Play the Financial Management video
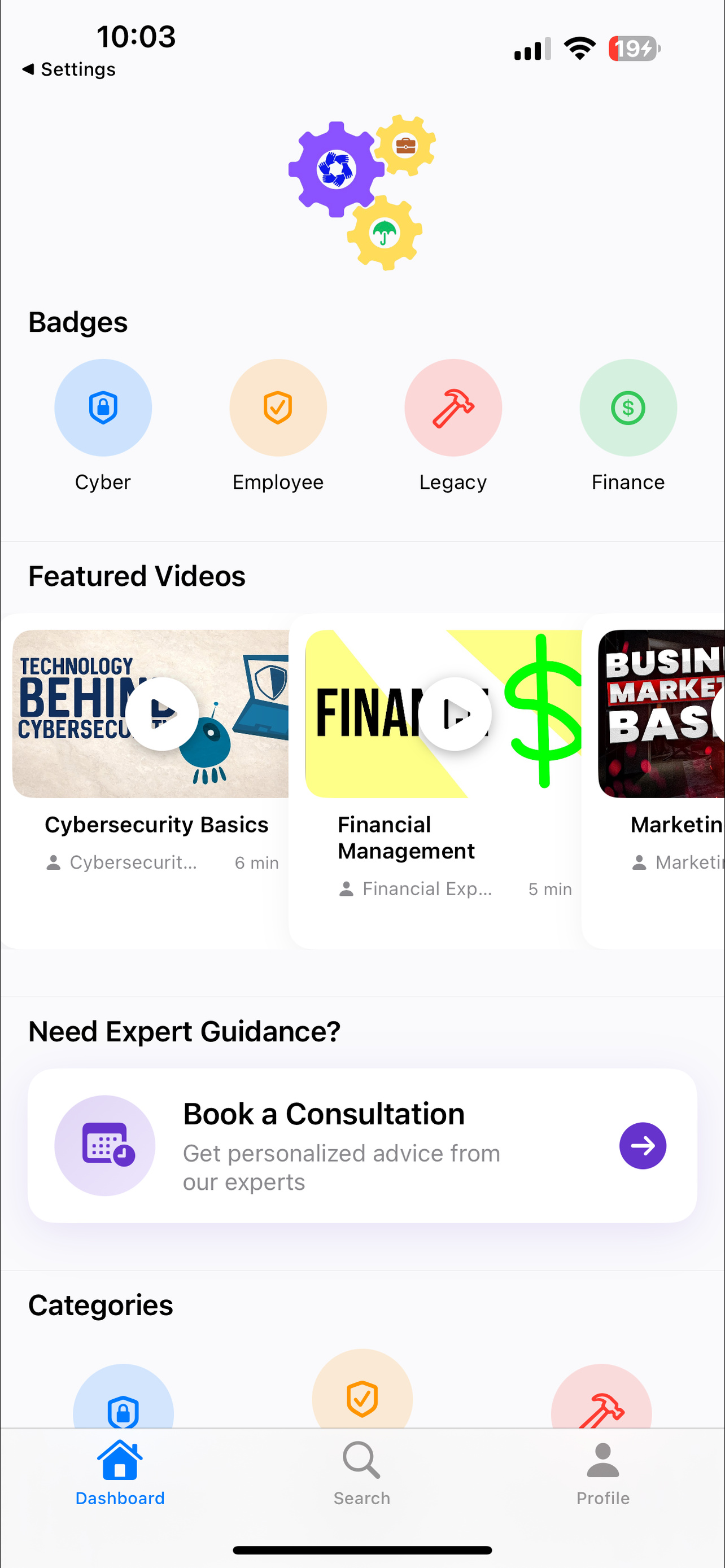 point(455,713)
